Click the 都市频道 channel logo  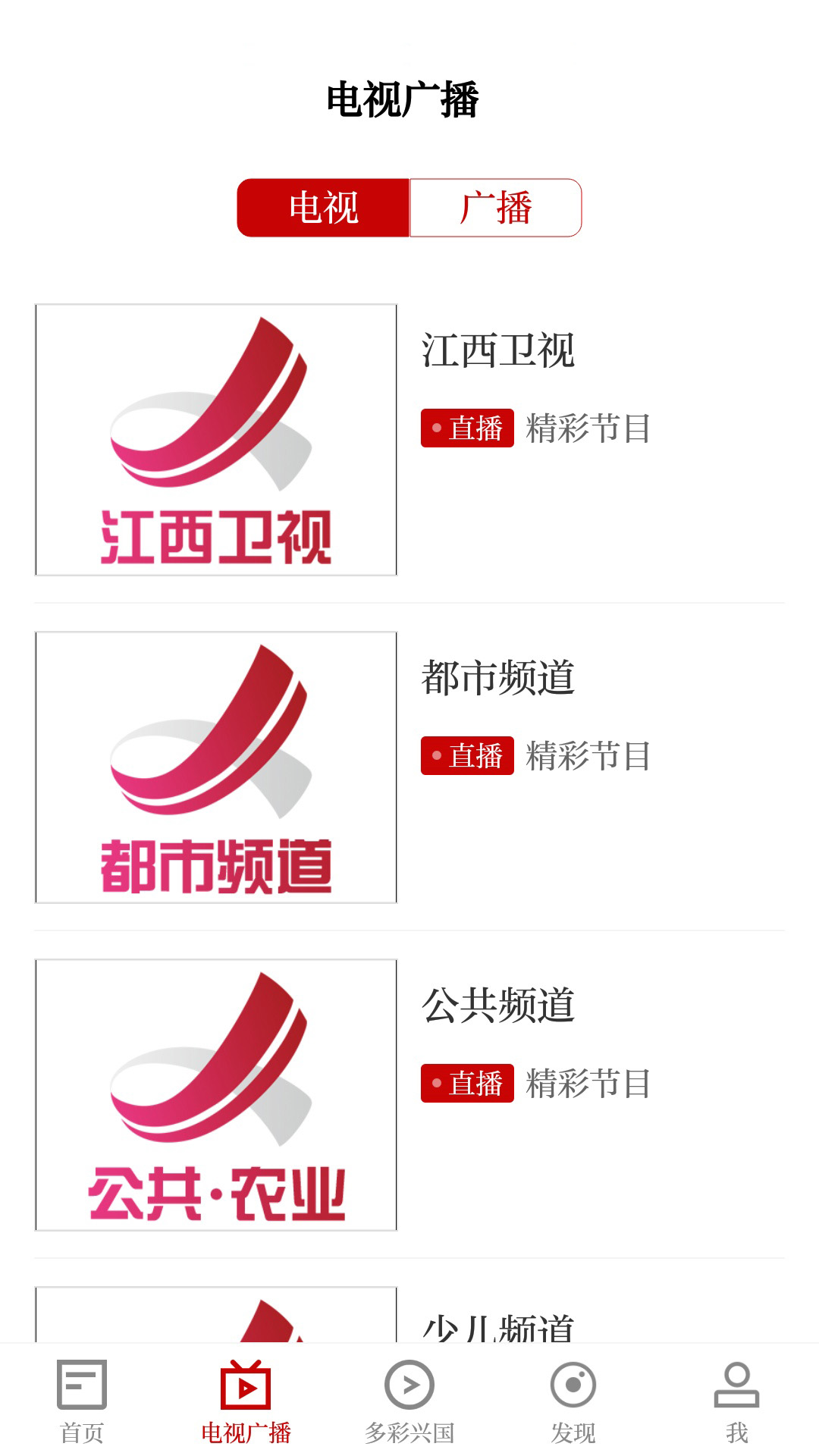[x=215, y=768]
